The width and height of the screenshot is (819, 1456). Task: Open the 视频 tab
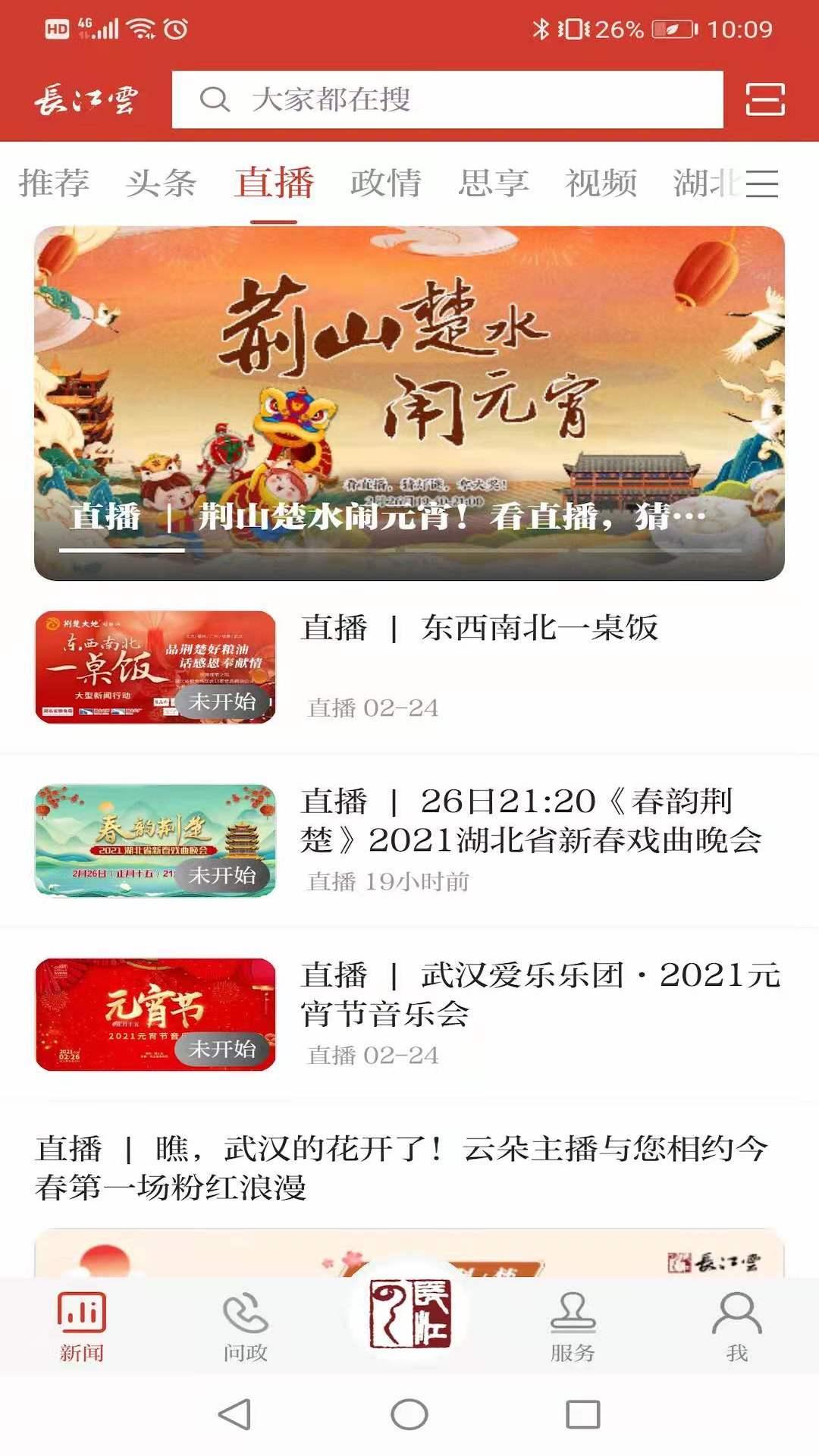(601, 183)
